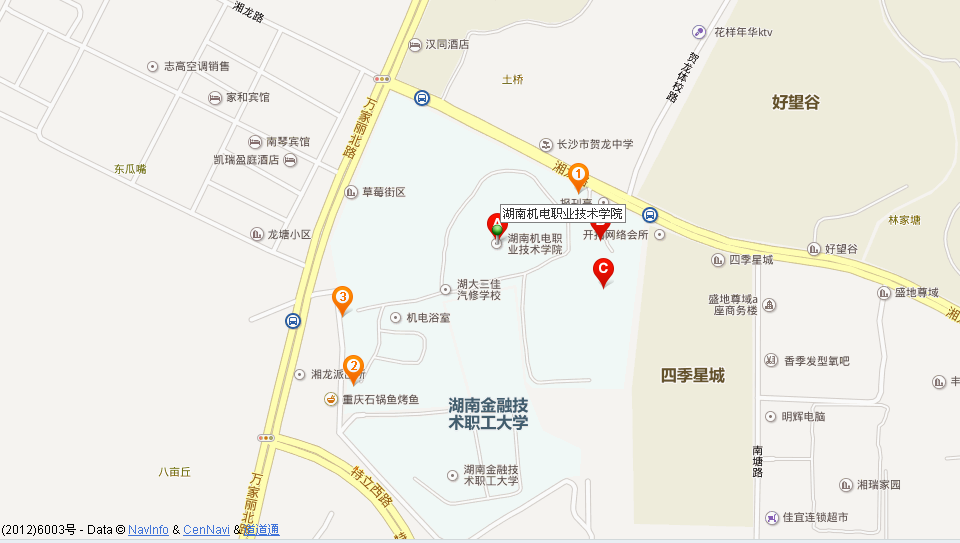The height and width of the screenshot is (543, 960).
Task: Open orange marker 1 near 贺龙中学
Action: tap(578, 175)
